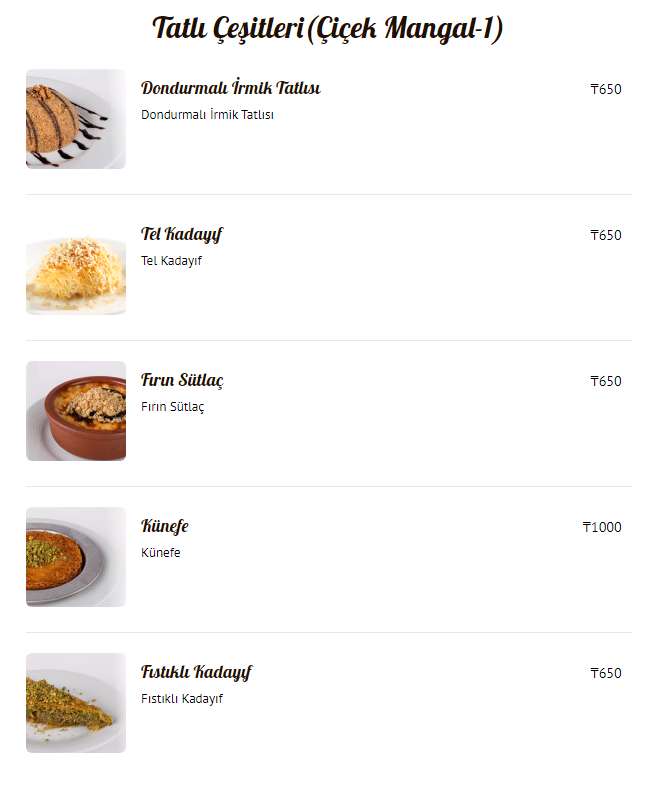Open the Künefe dessert entry
The image size is (658, 807).
(165, 527)
